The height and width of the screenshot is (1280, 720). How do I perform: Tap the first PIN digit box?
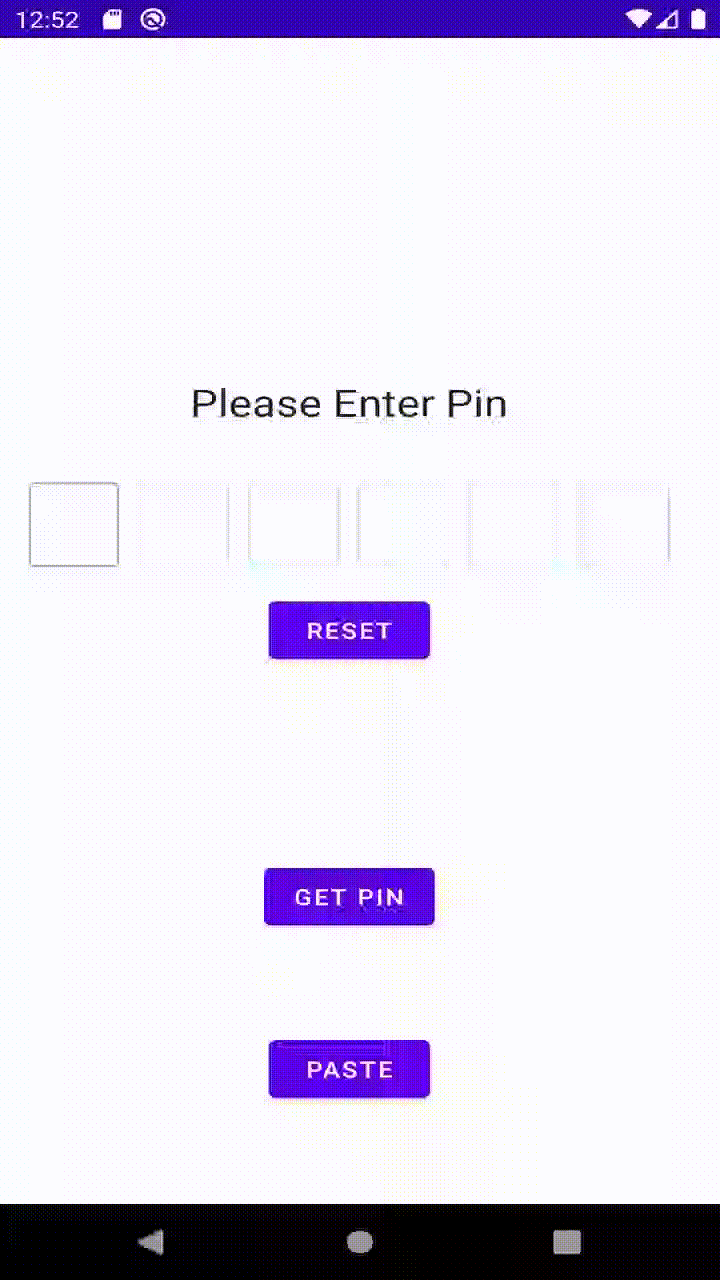pos(74,524)
